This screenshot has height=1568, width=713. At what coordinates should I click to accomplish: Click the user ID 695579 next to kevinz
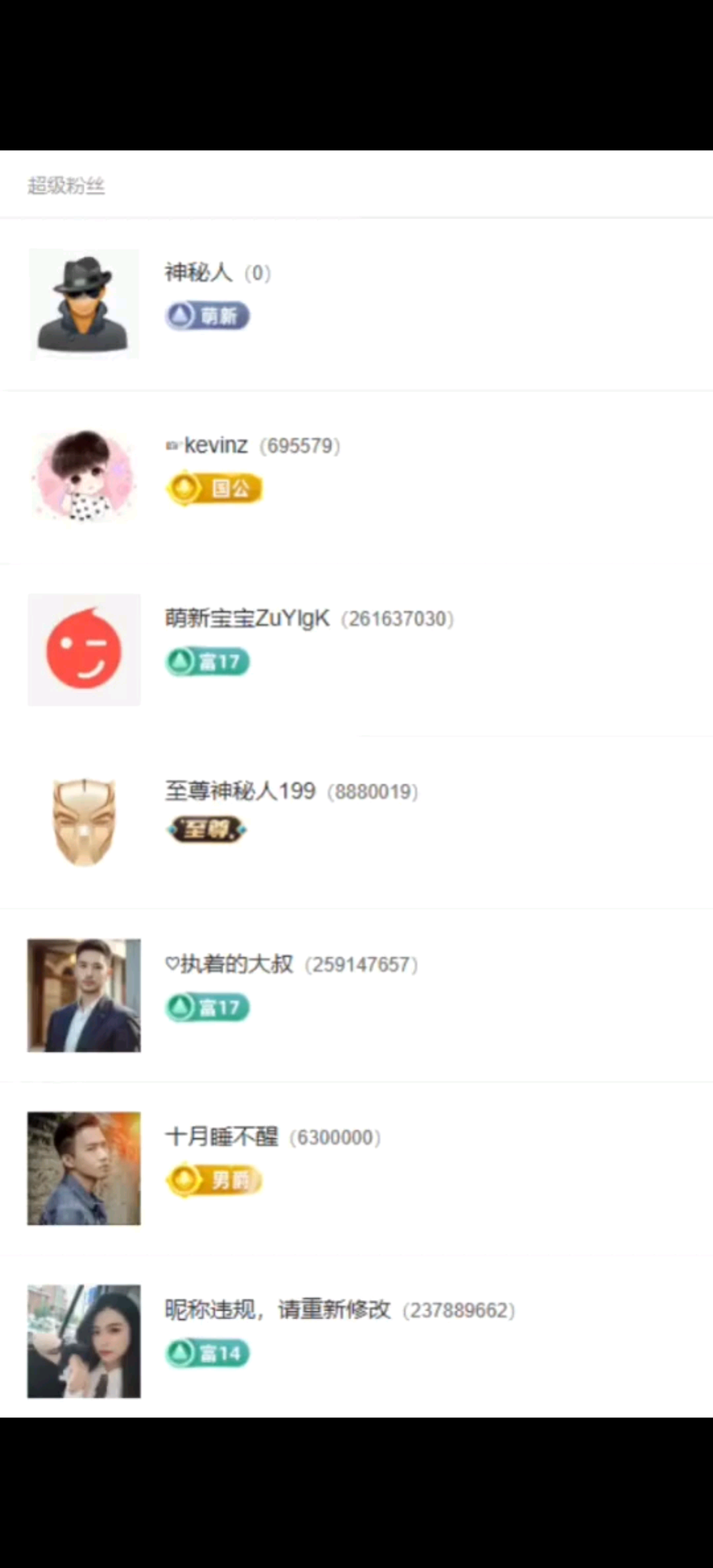tap(299, 446)
